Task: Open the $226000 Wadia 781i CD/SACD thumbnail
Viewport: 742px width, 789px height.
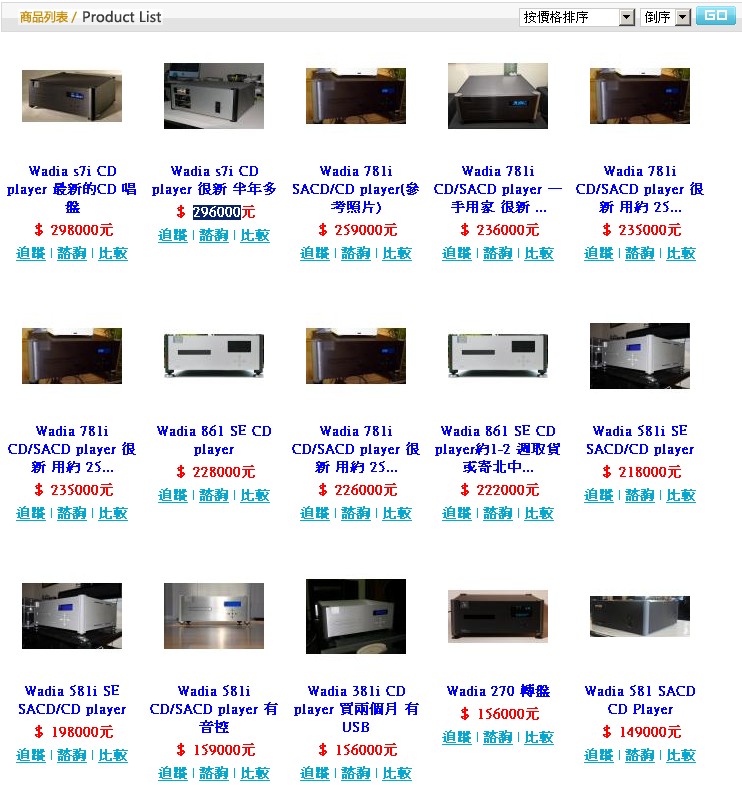Action: 356,355
